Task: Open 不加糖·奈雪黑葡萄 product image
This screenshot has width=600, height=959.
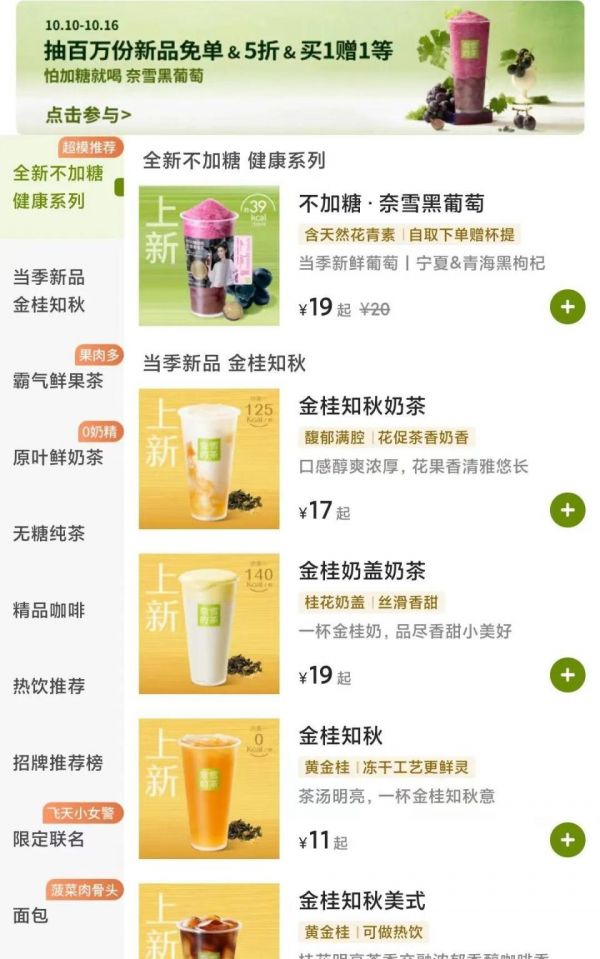Action: click(x=209, y=256)
